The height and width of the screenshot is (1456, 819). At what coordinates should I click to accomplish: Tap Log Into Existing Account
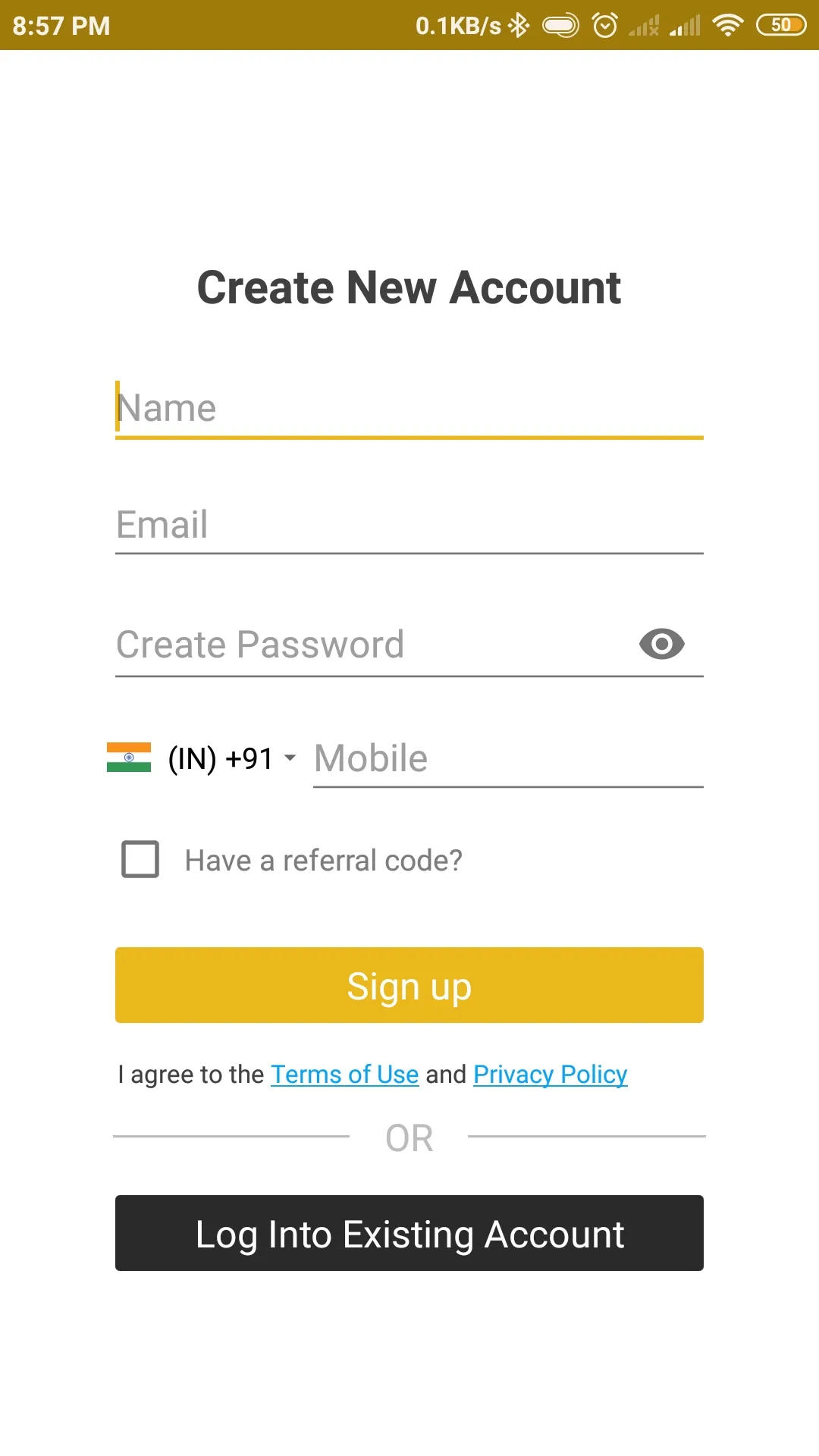click(x=409, y=1233)
